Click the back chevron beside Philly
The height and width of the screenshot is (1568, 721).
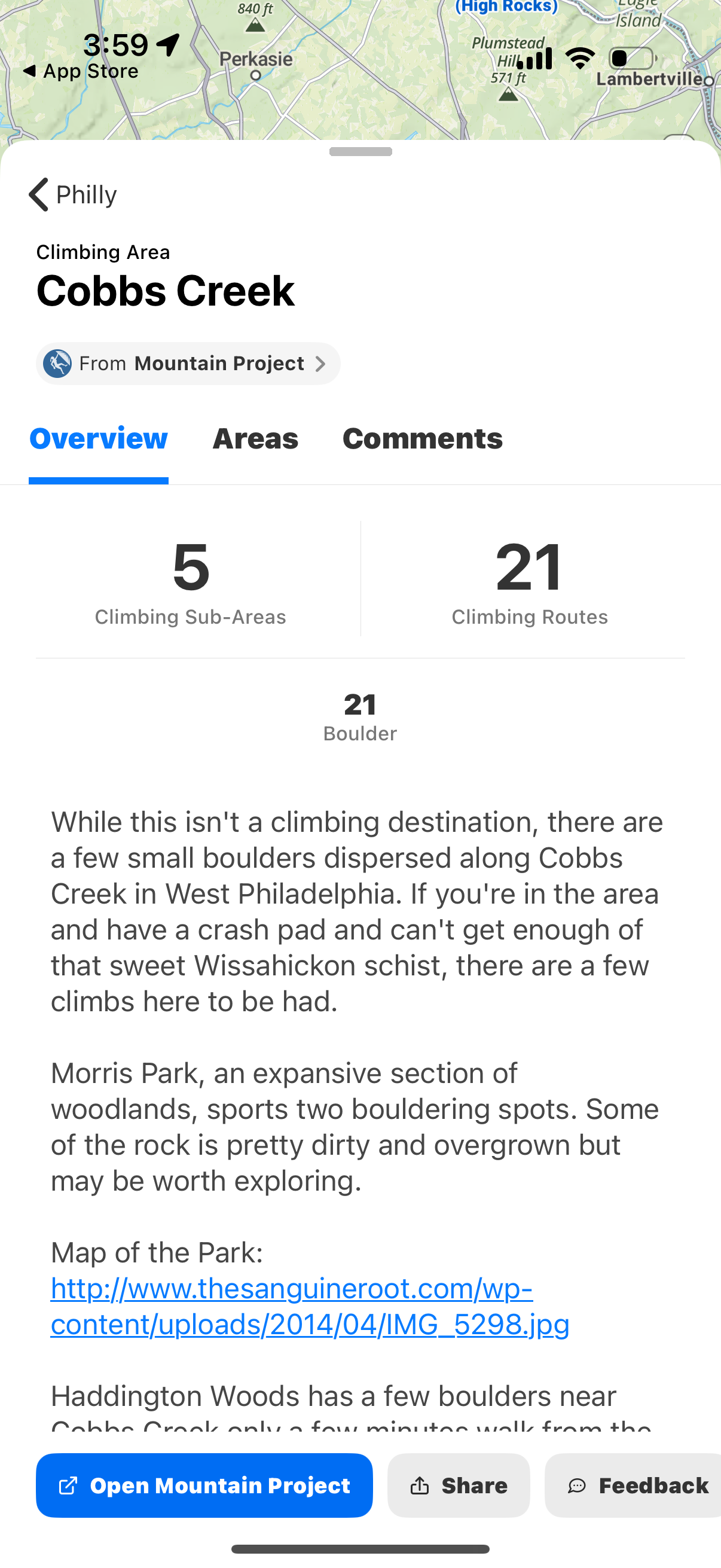tap(38, 195)
